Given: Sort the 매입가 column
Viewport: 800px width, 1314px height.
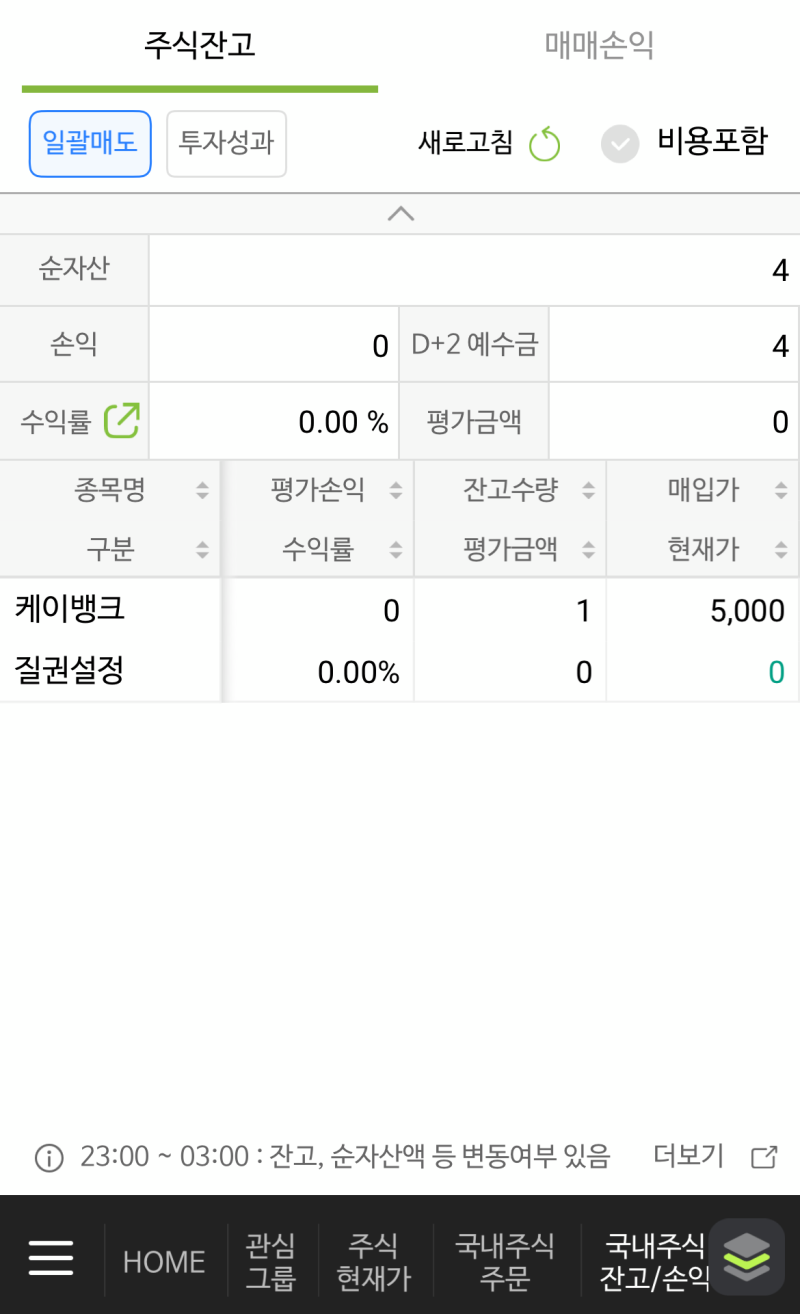Looking at the screenshot, I should pyautogui.click(x=779, y=490).
